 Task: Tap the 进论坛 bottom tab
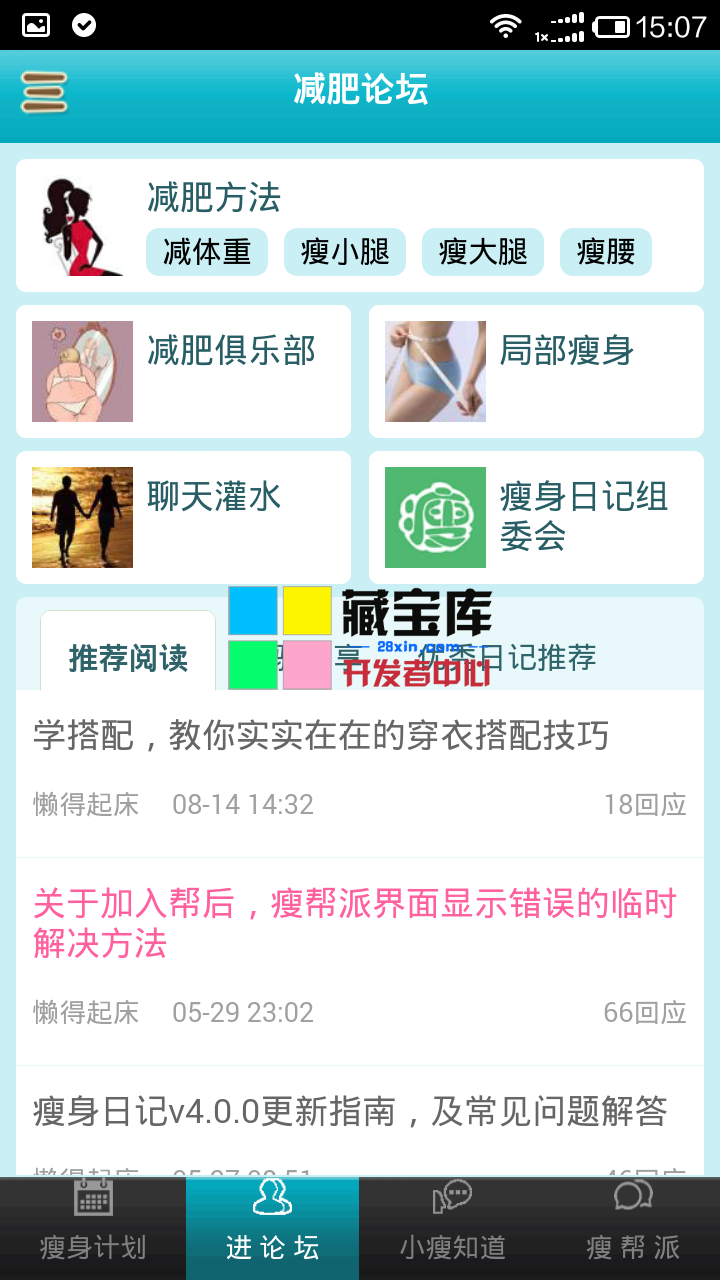pos(272,1228)
